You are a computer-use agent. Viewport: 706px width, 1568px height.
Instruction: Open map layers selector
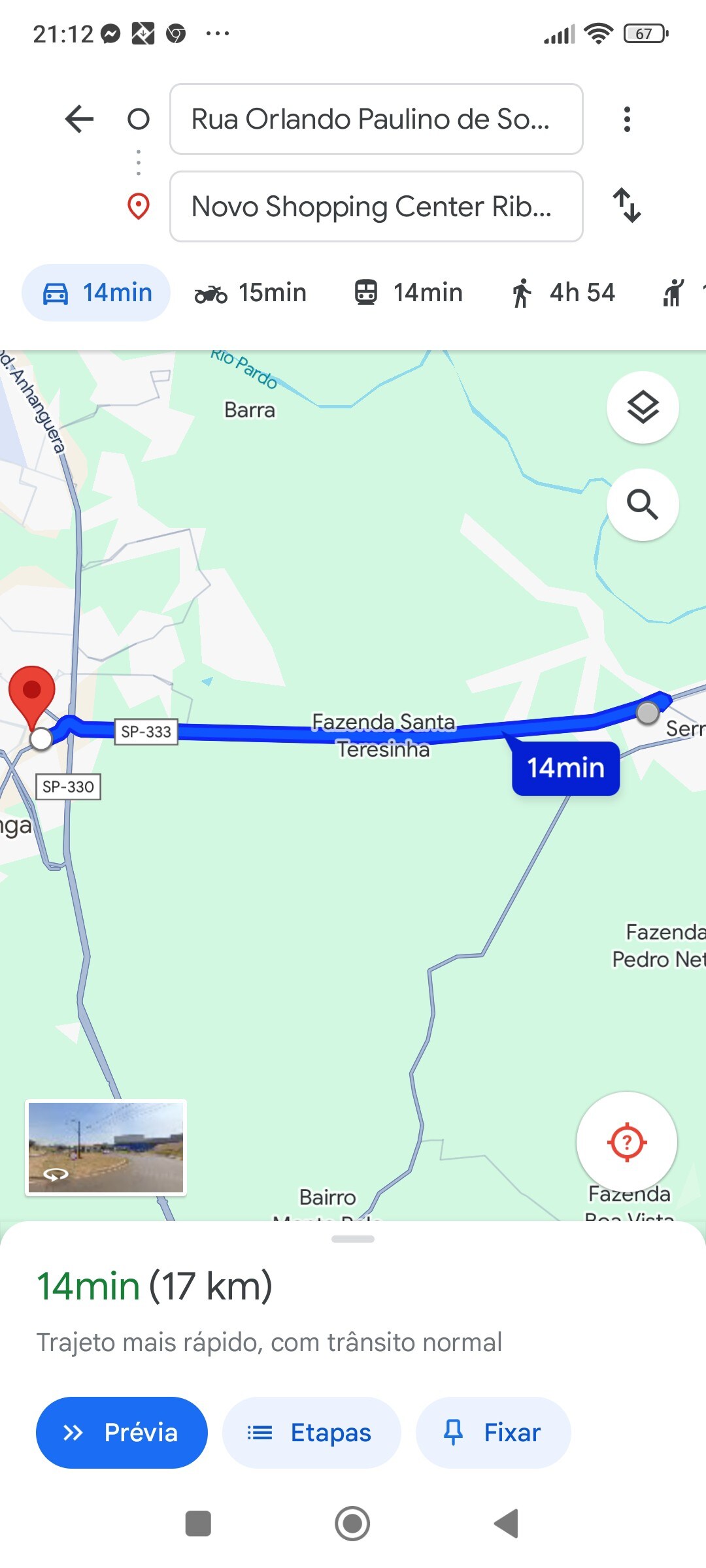point(643,408)
